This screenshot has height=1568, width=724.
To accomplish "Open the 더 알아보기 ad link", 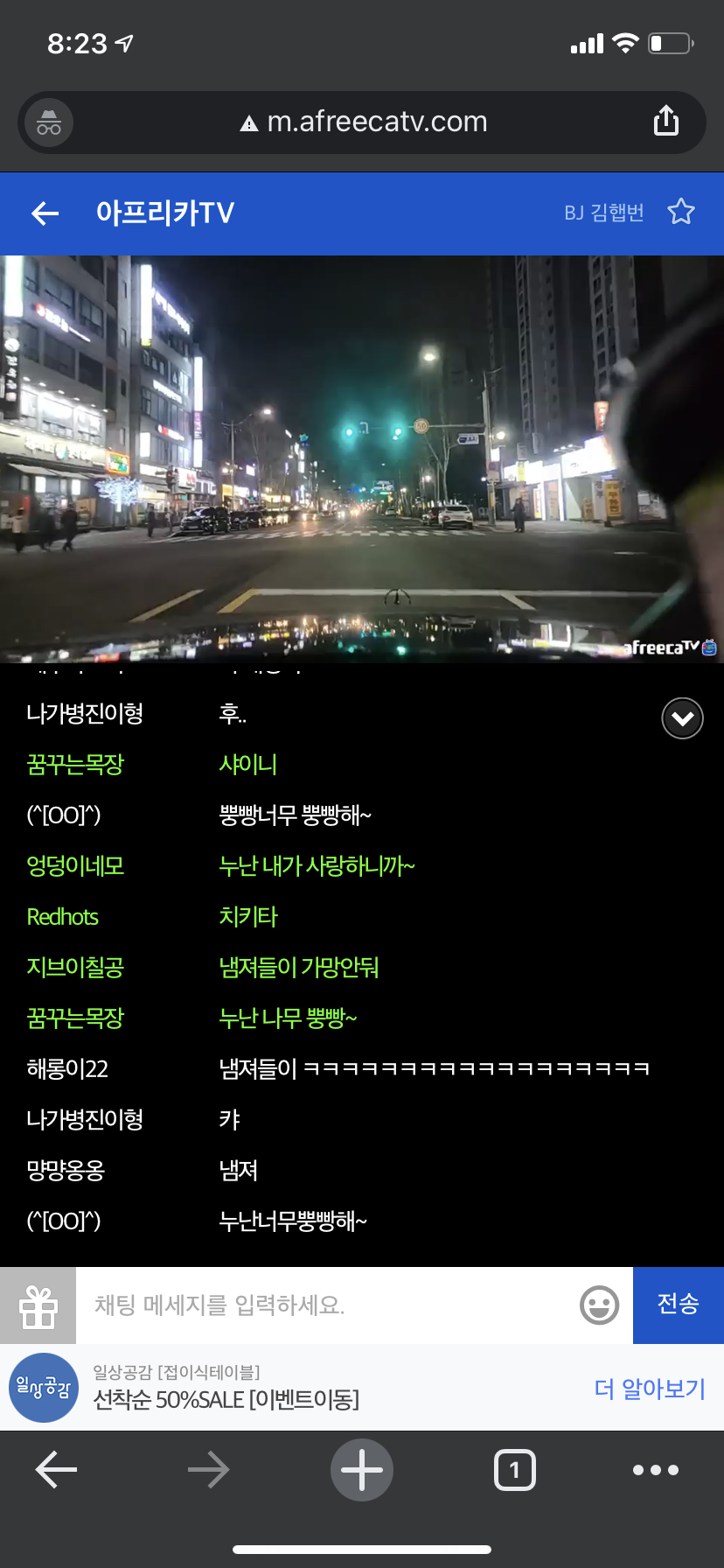I will [650, 1389].
